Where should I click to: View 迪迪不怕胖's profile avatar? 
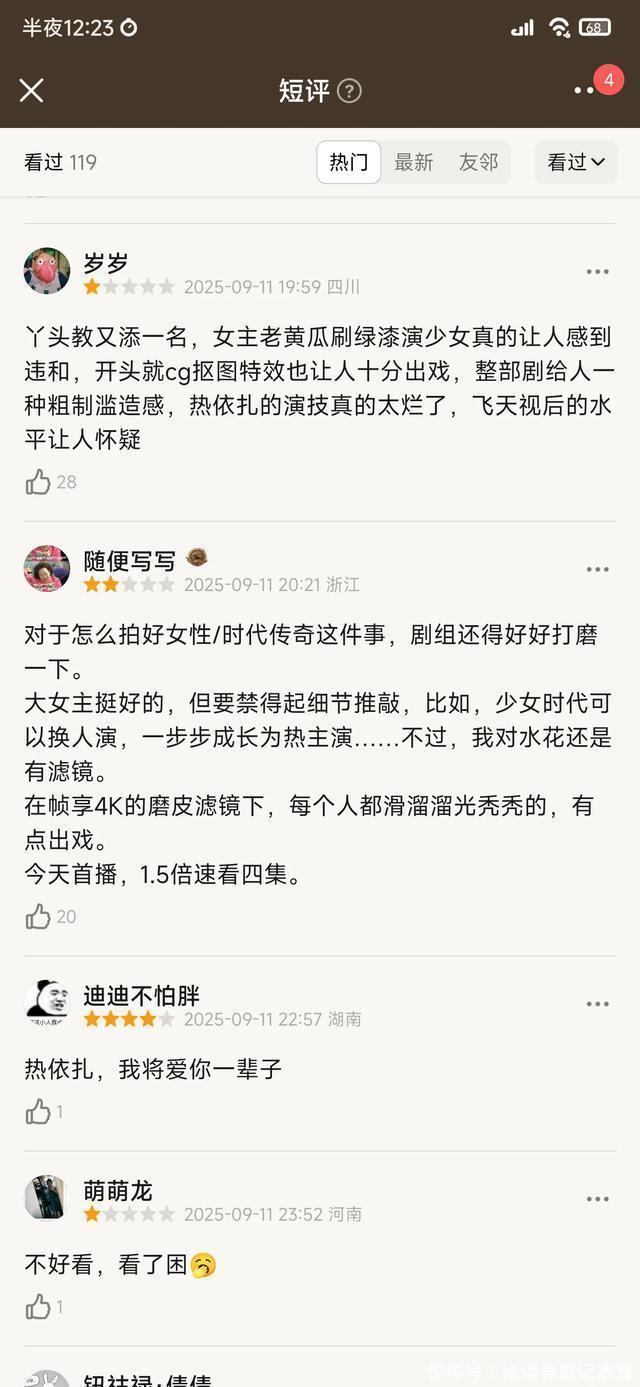[x=47, y=1003]
